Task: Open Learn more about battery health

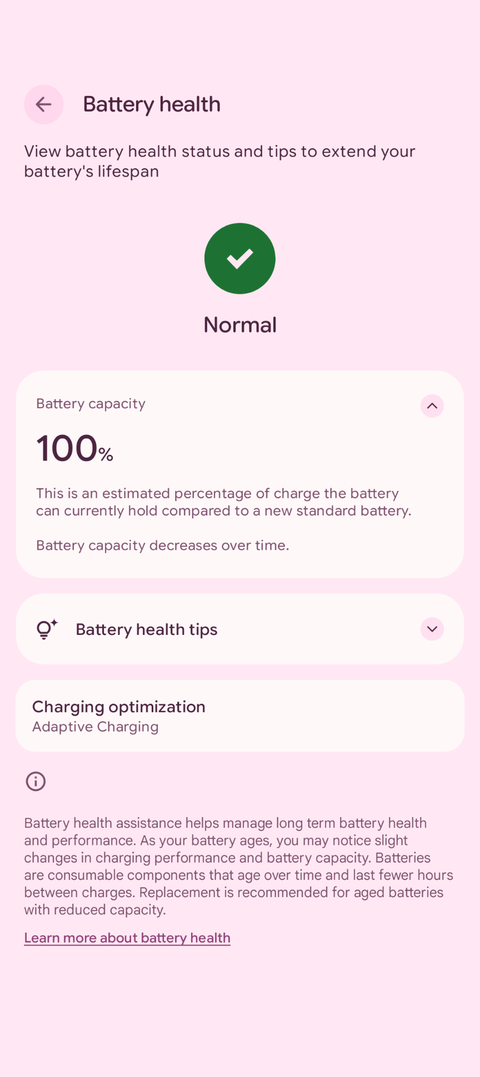Action: (127, 938)
